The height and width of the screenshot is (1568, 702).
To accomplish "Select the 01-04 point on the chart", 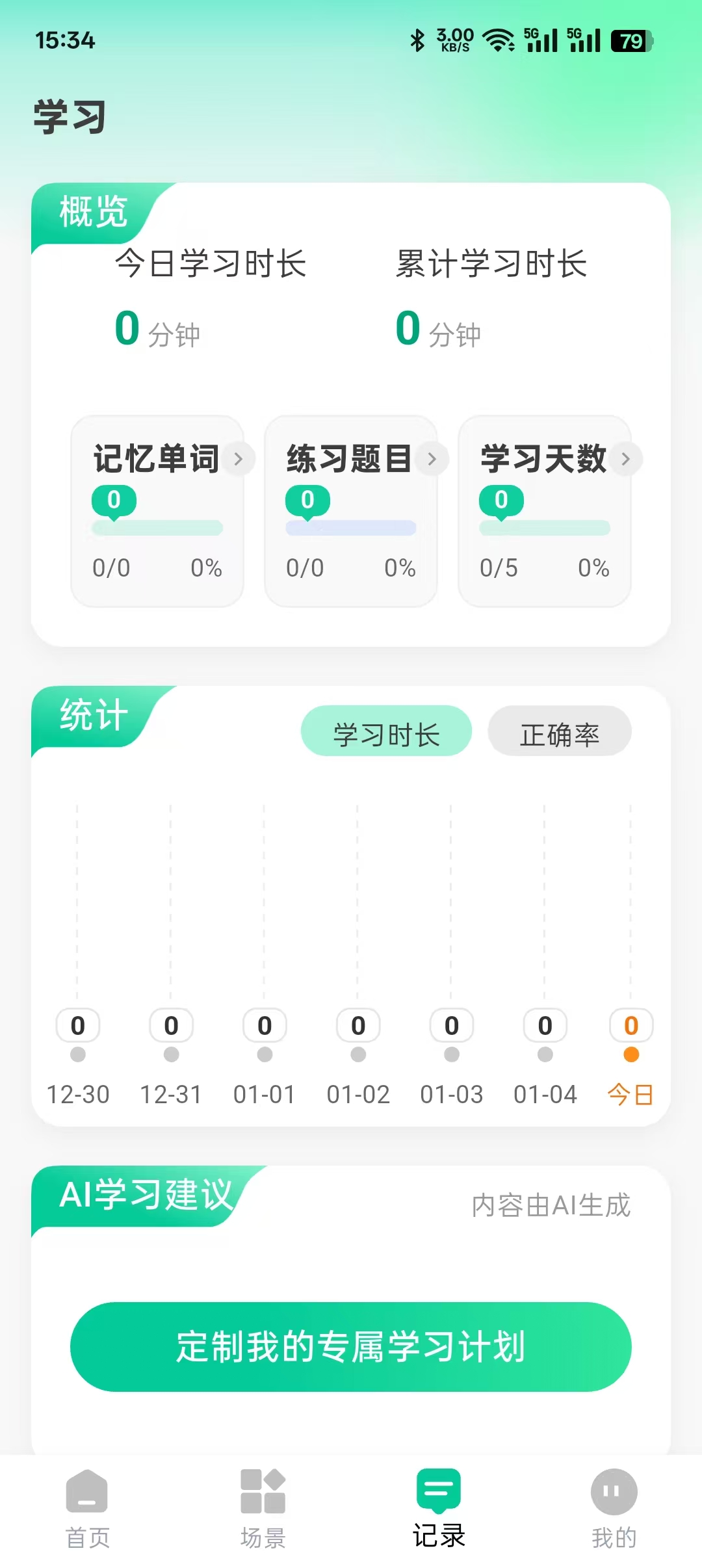I will (545, 1054).
